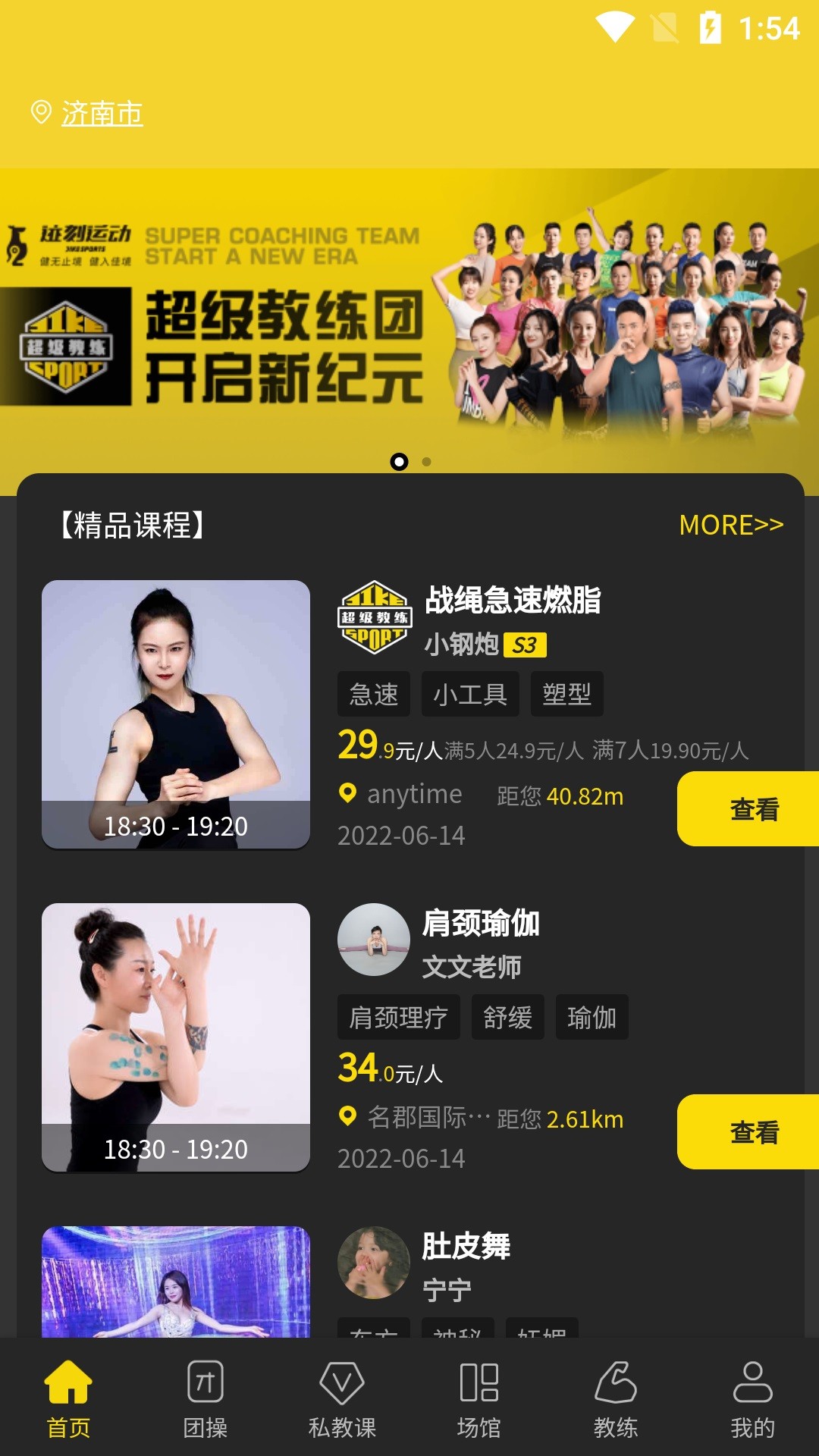819x1456 pixels.
Task: Select the 瑜伽 tag on 肩颈瑜伽
Action: [x=592, y=1017]
